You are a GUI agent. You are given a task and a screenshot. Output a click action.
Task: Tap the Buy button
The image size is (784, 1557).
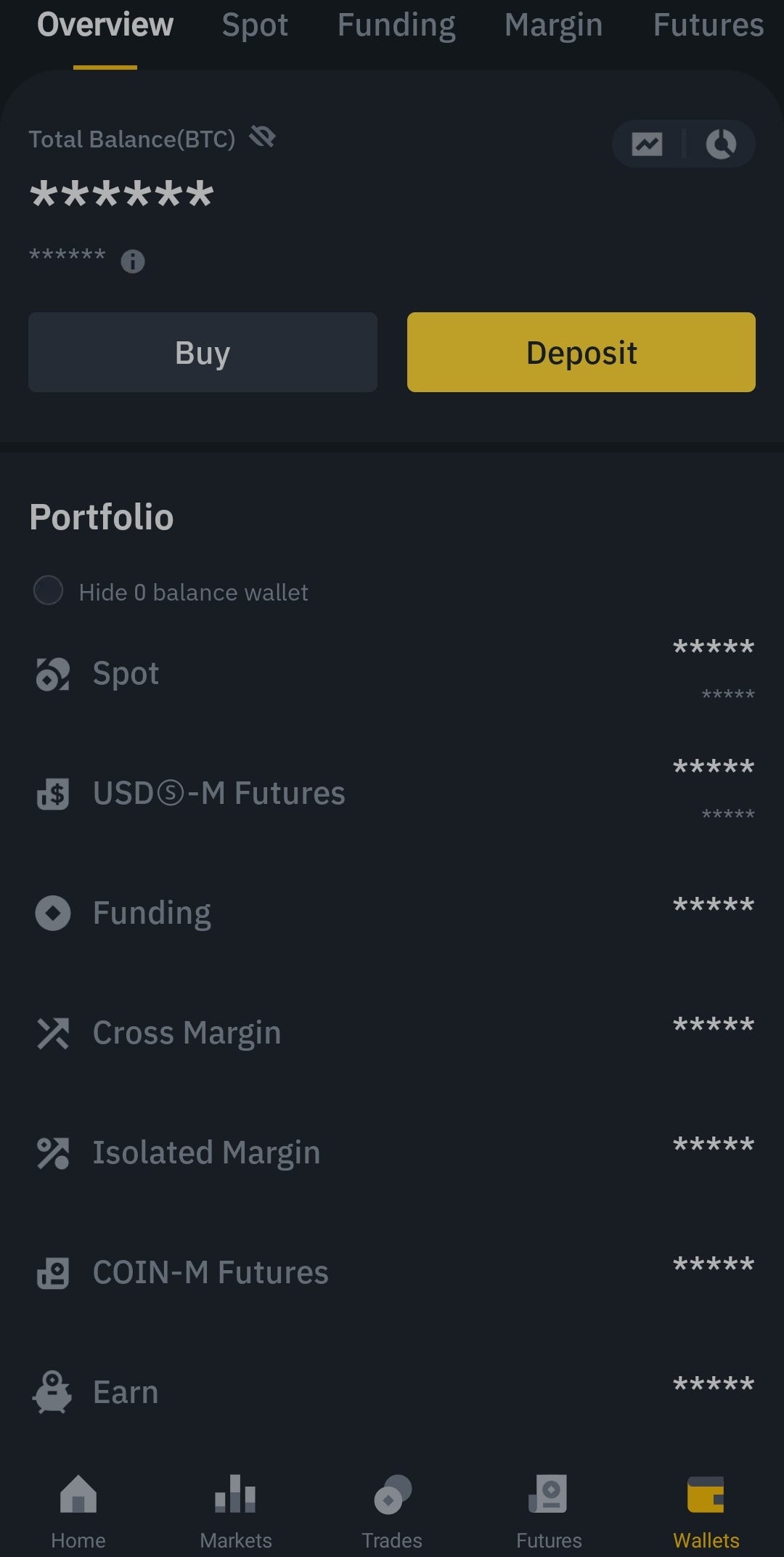pyautogui.click(x=202, y=352)
